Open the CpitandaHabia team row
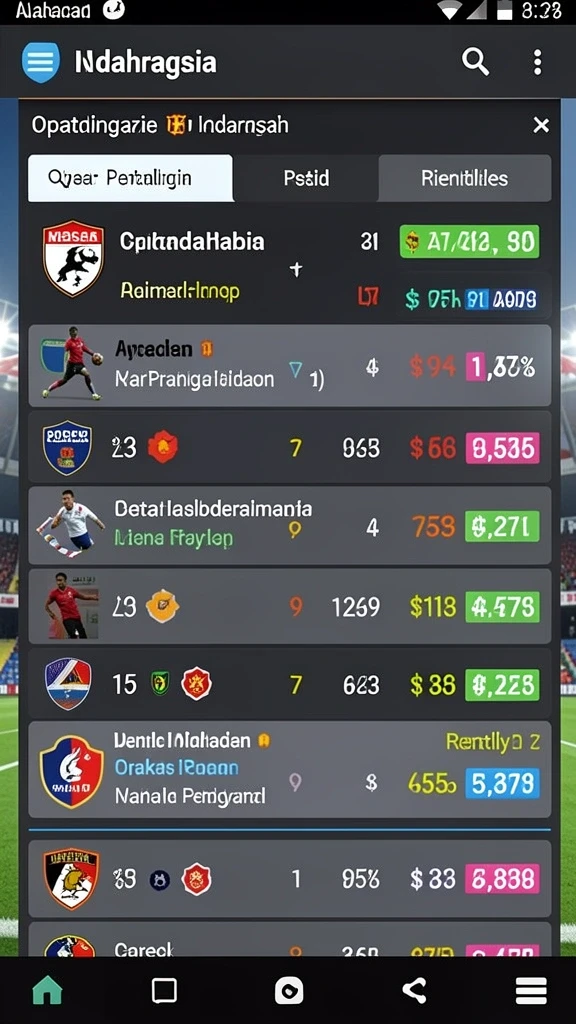576x1024 pixels. click(x=289, y=267)
